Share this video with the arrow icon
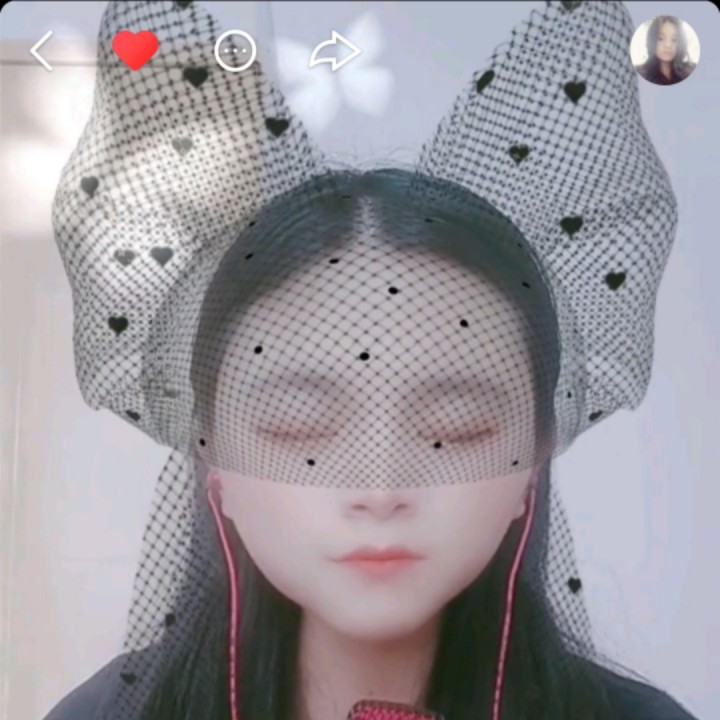Image resolution: width=720 pixels, height=720 pixels. pyautogui.click(x=335, y=51)
